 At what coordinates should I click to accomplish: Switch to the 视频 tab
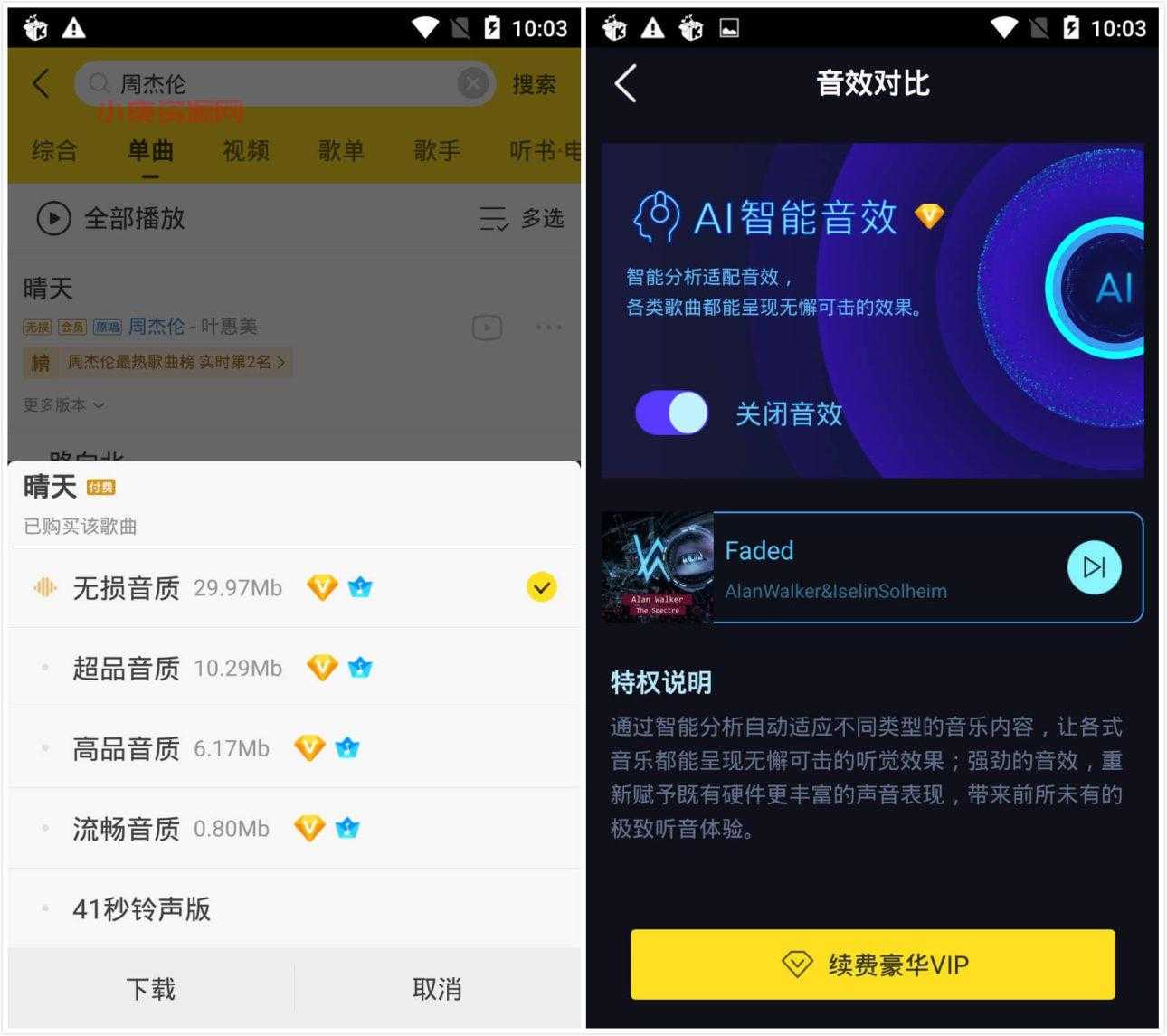click(x=246, y=150)
